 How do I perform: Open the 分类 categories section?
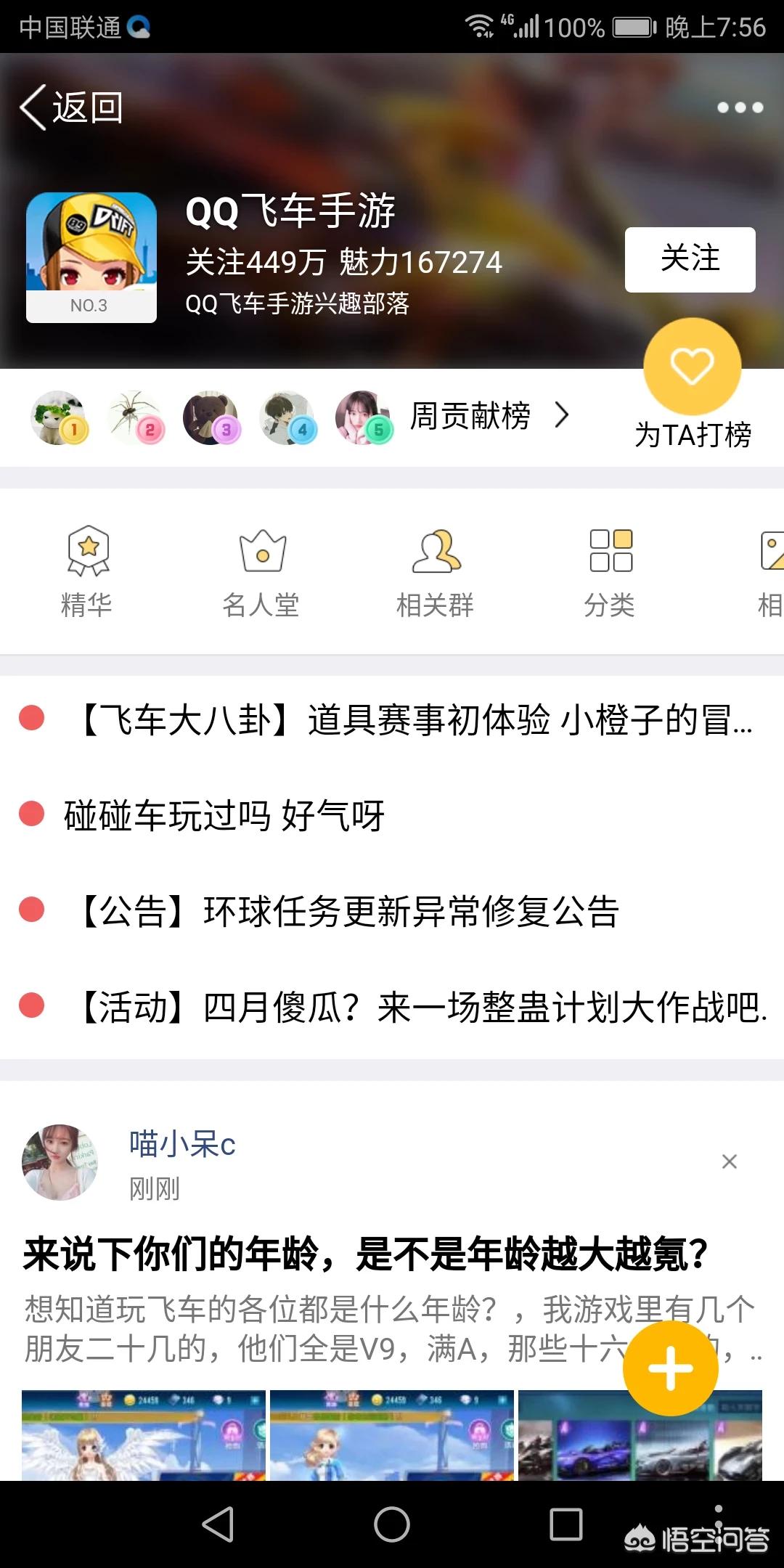click(610, 571)
